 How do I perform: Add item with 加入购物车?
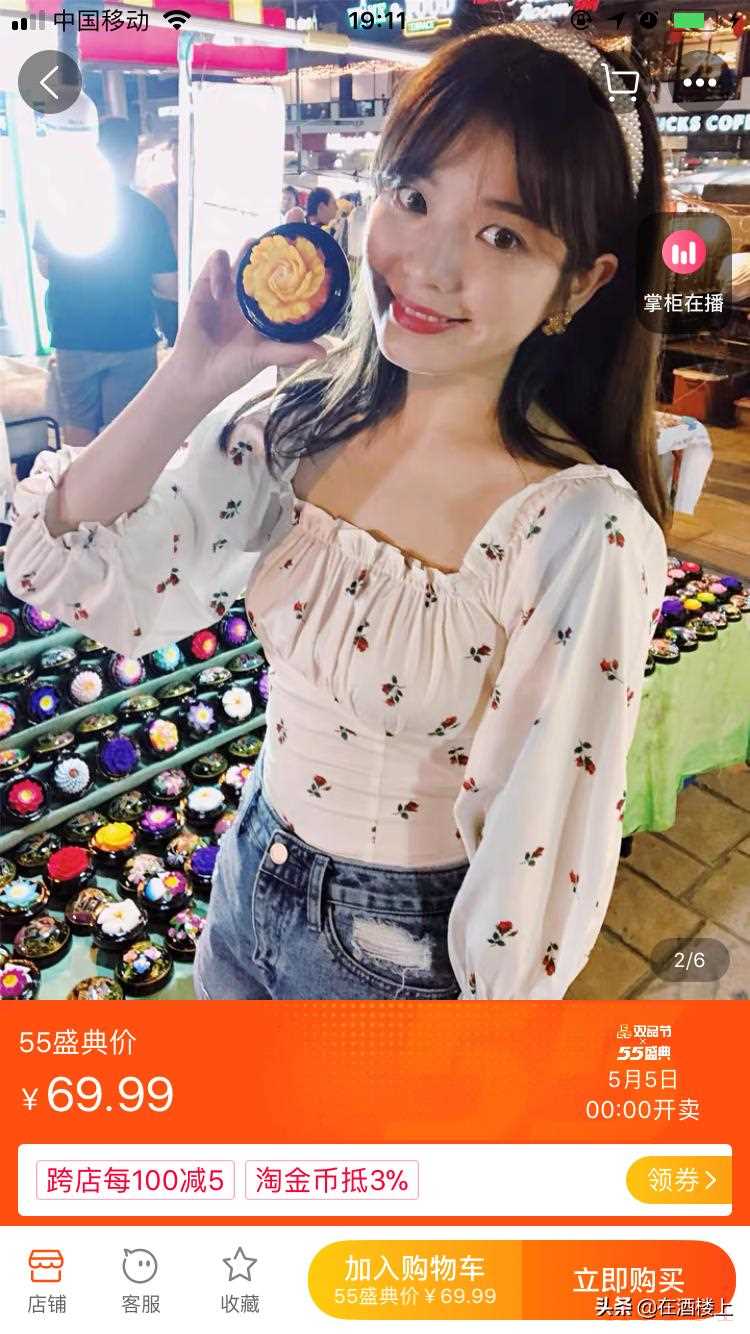(415, 1280)
